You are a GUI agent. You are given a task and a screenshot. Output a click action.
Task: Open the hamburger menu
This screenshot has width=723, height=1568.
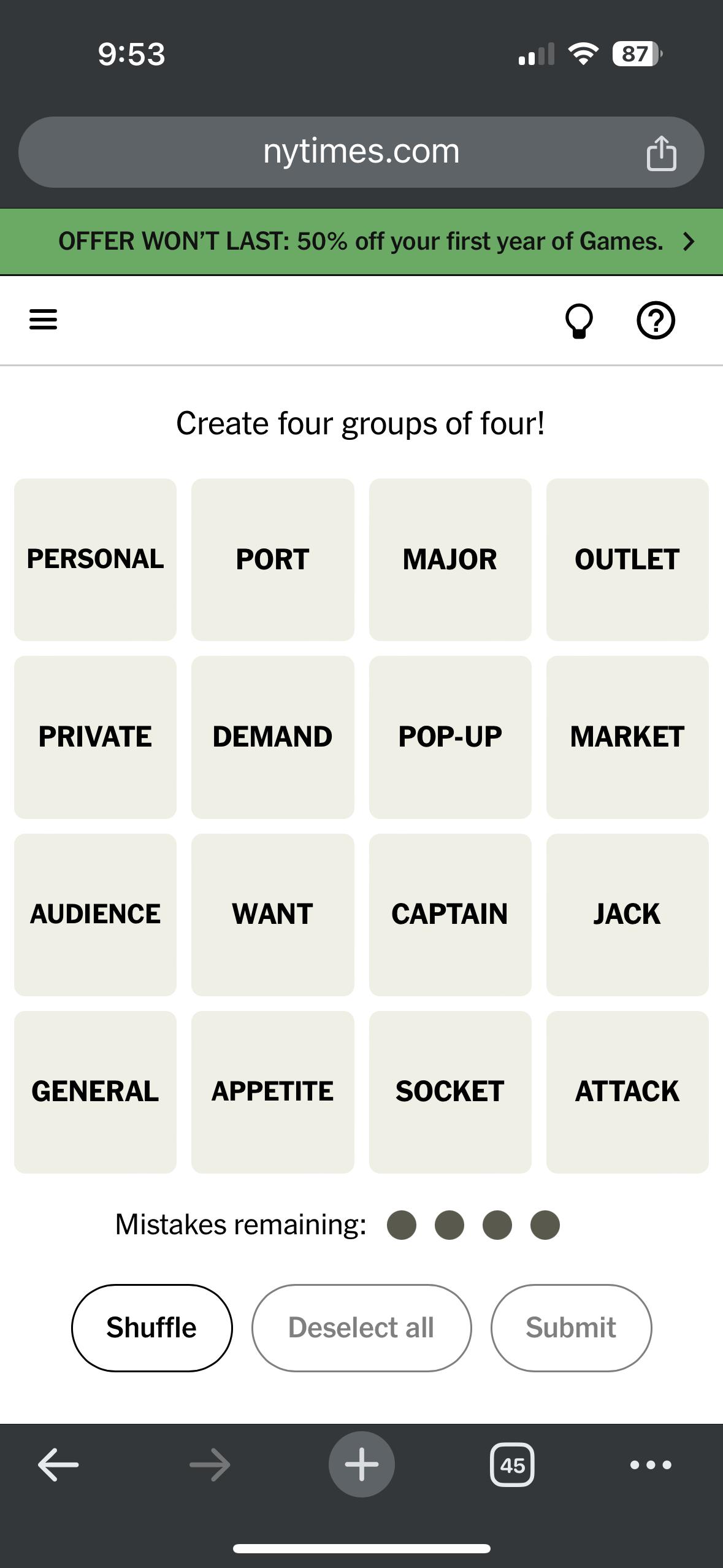pos(43,320)
